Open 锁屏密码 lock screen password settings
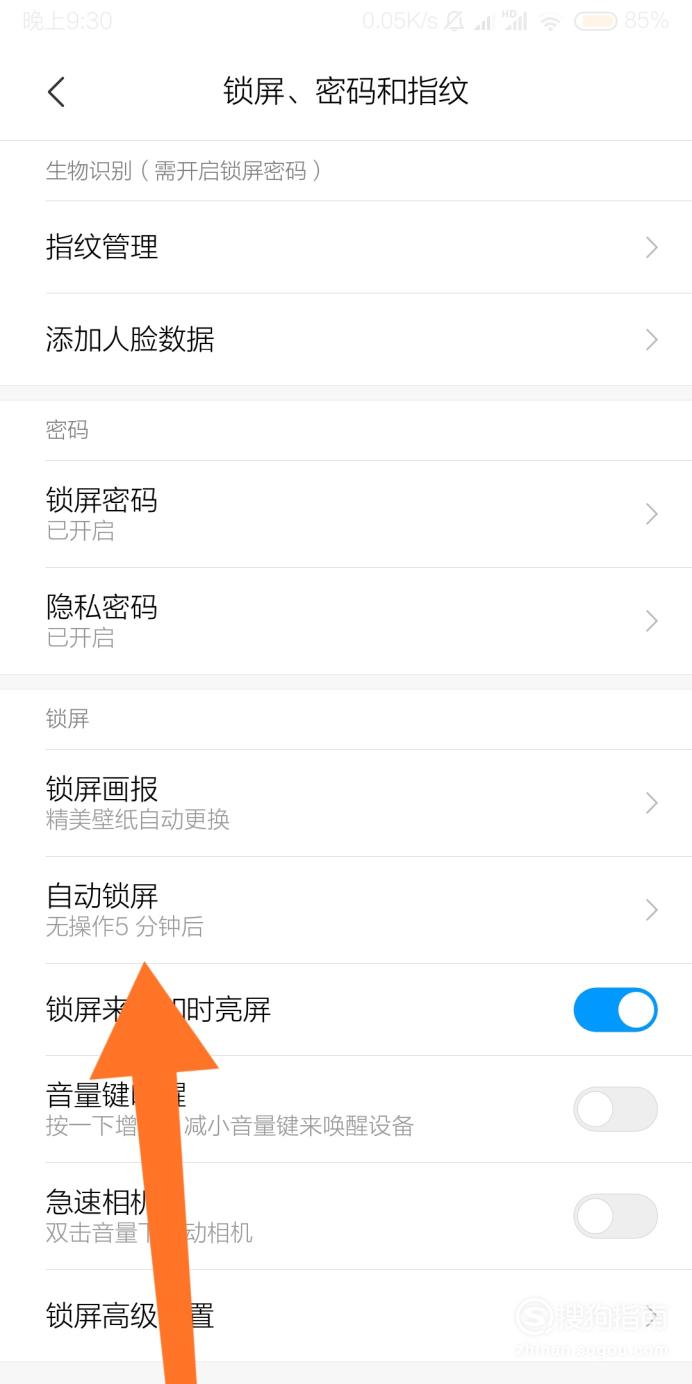The image size is (692, 1384). coord(346,514)
